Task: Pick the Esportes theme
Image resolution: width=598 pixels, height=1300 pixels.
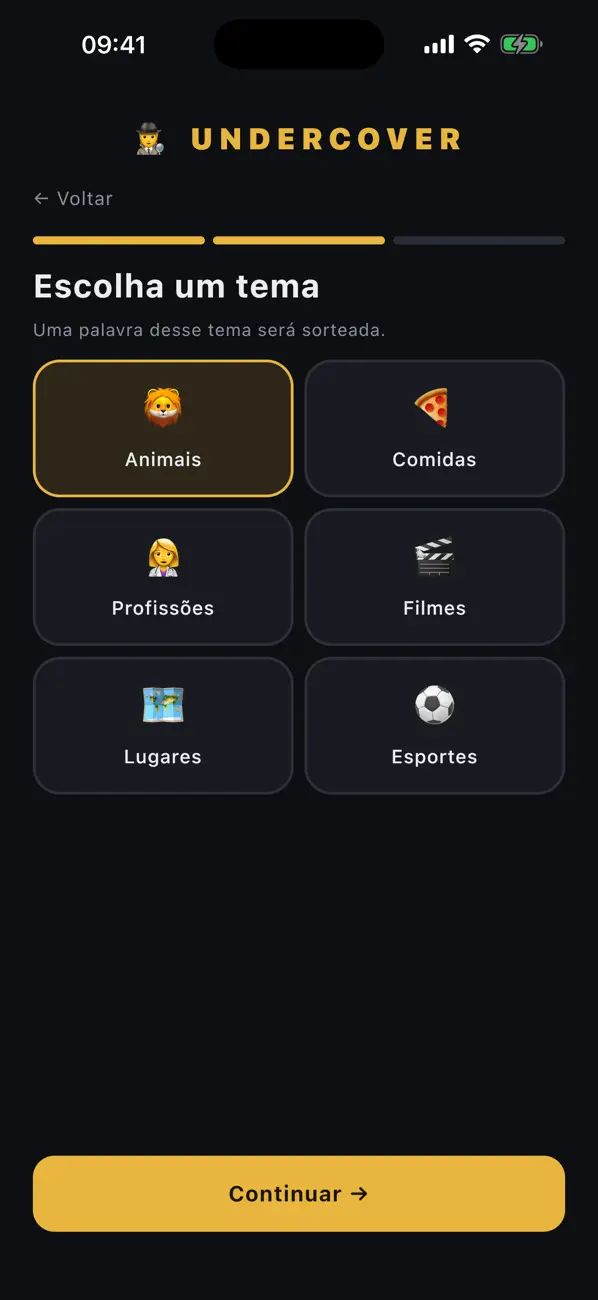Action: pos(434,725)
